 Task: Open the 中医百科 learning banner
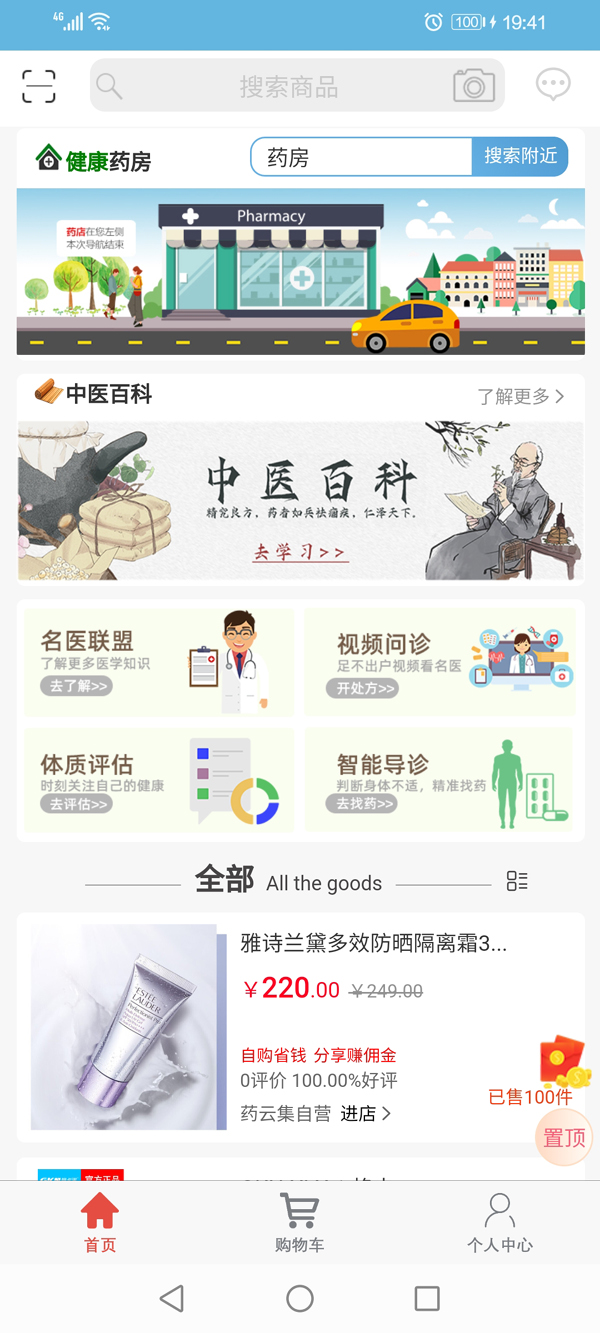pyautogui.click(x=300, y=500)
